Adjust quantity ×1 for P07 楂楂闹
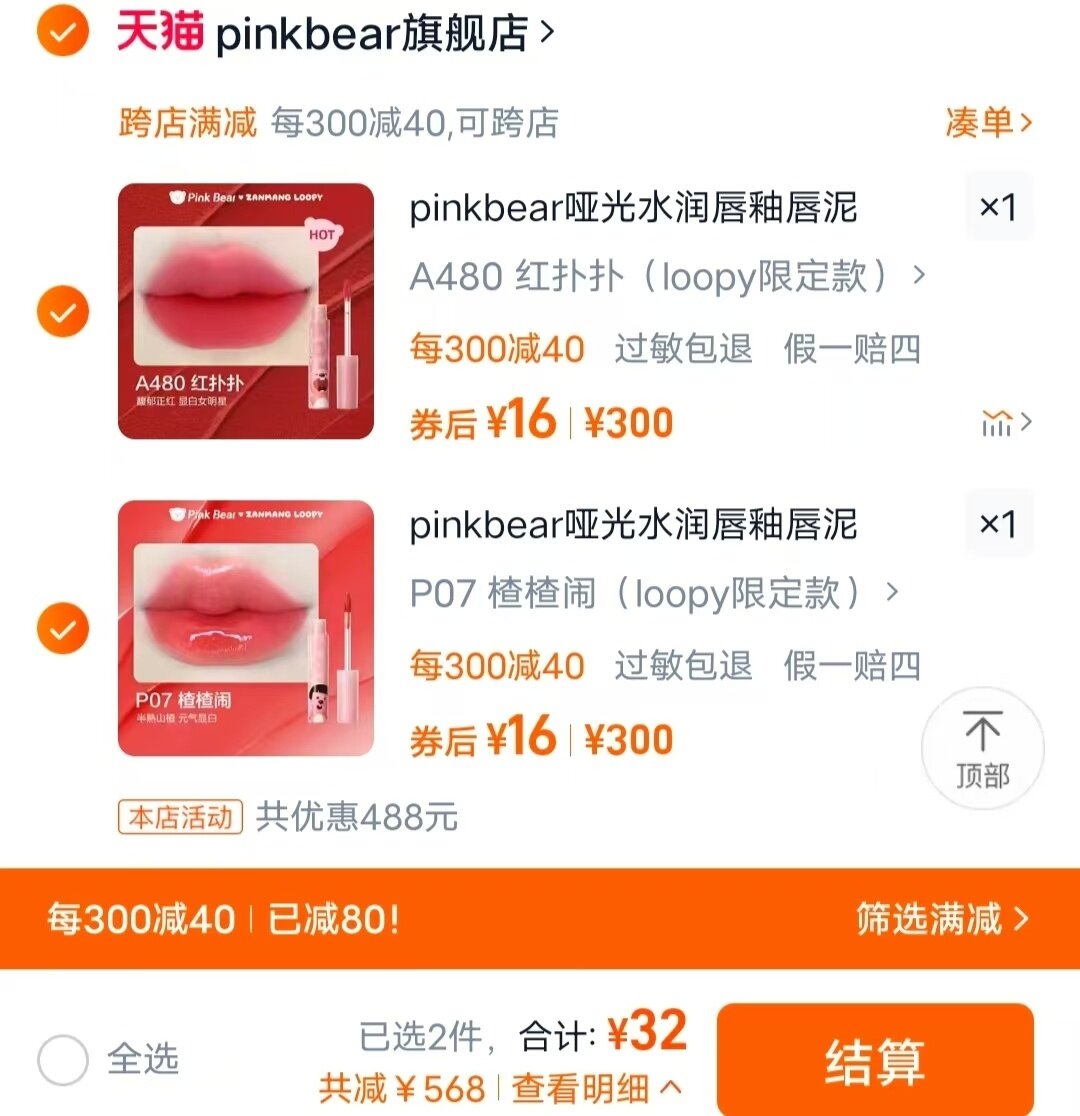1080x1116 pixels. tap(998, 524)
